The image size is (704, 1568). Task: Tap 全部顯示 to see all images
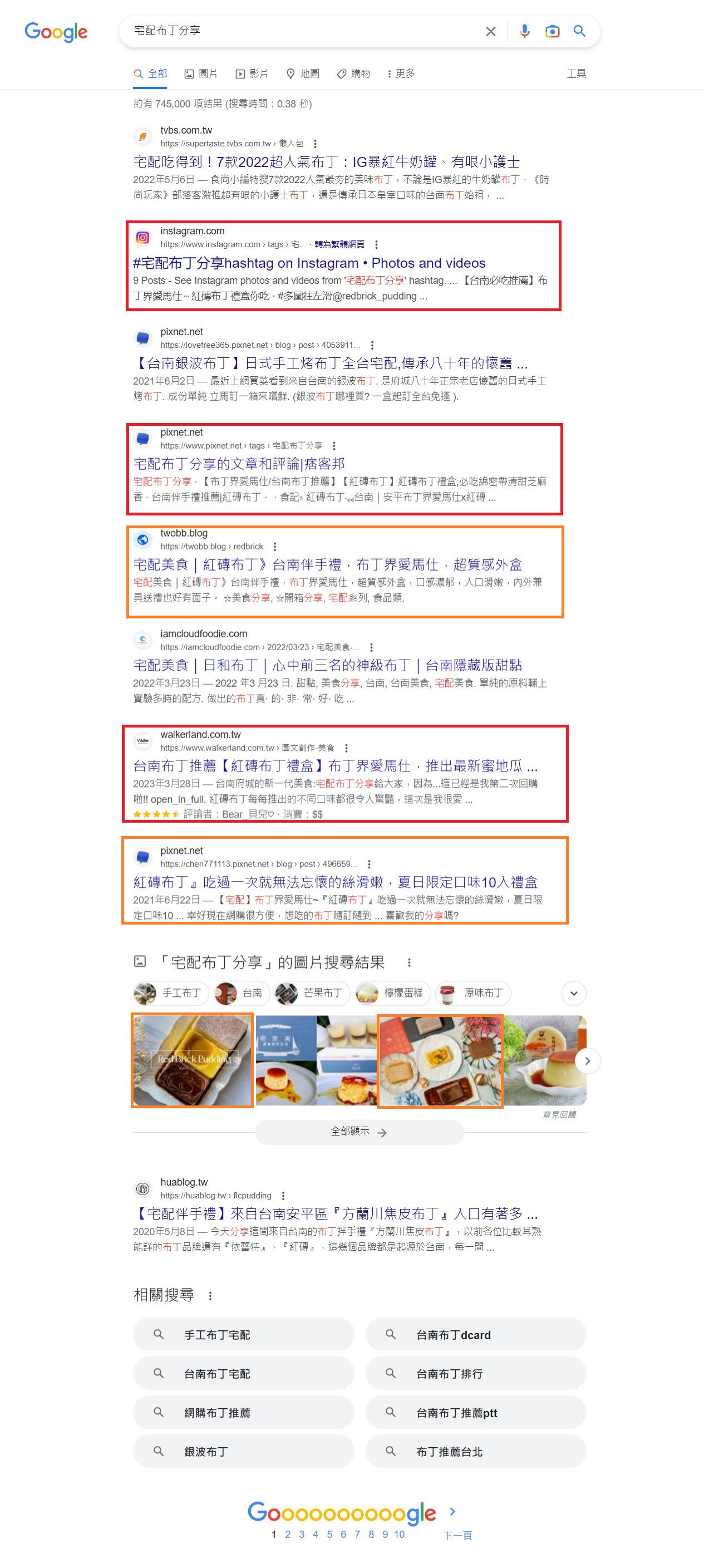tap(359, 1132)
